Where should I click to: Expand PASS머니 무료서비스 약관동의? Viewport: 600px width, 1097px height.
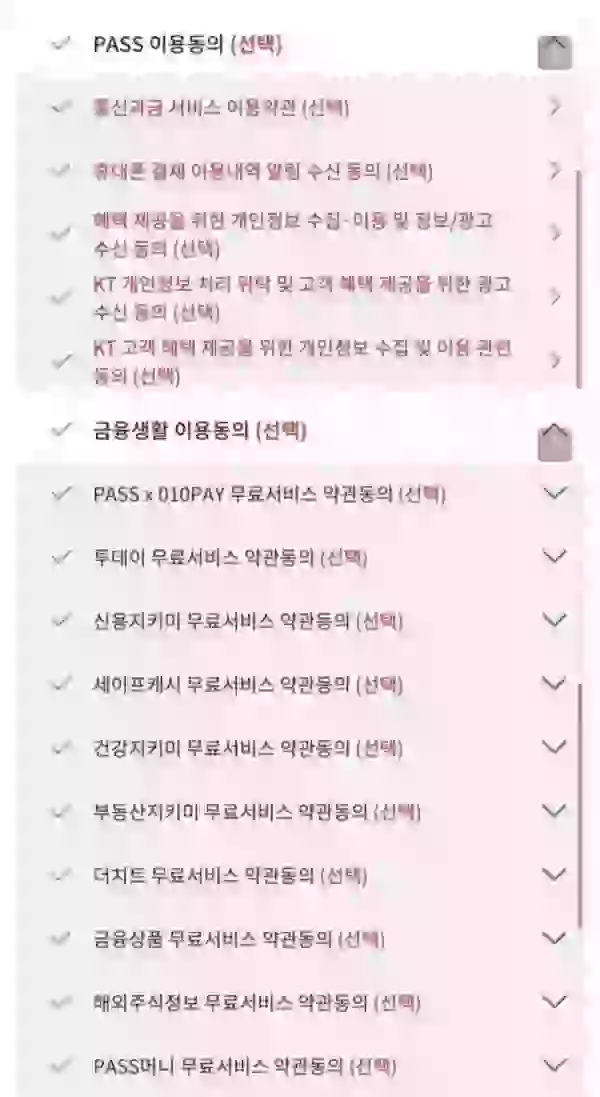coord(553,1065)
